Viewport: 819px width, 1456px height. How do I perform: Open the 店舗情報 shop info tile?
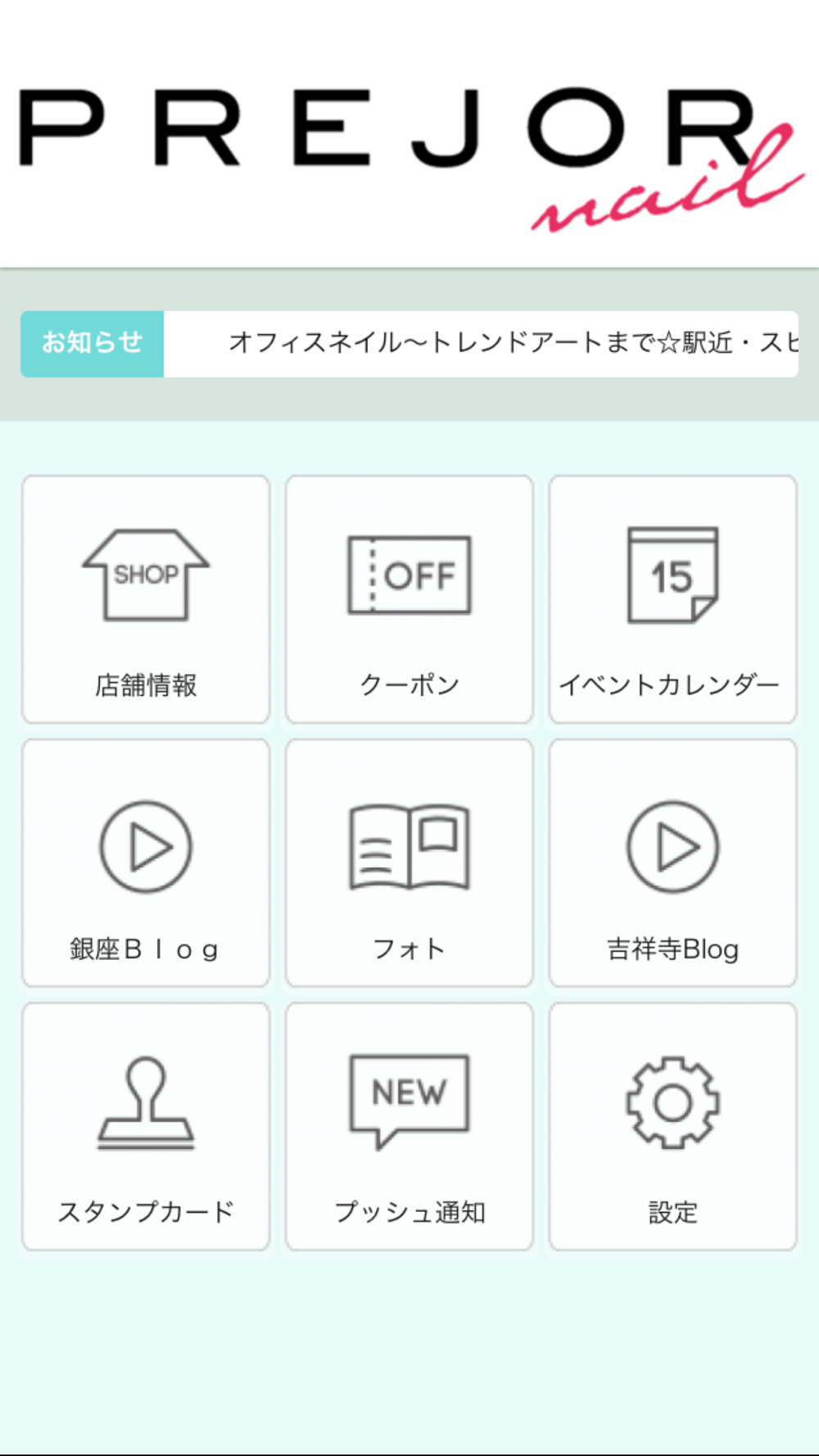click(146, 599)
